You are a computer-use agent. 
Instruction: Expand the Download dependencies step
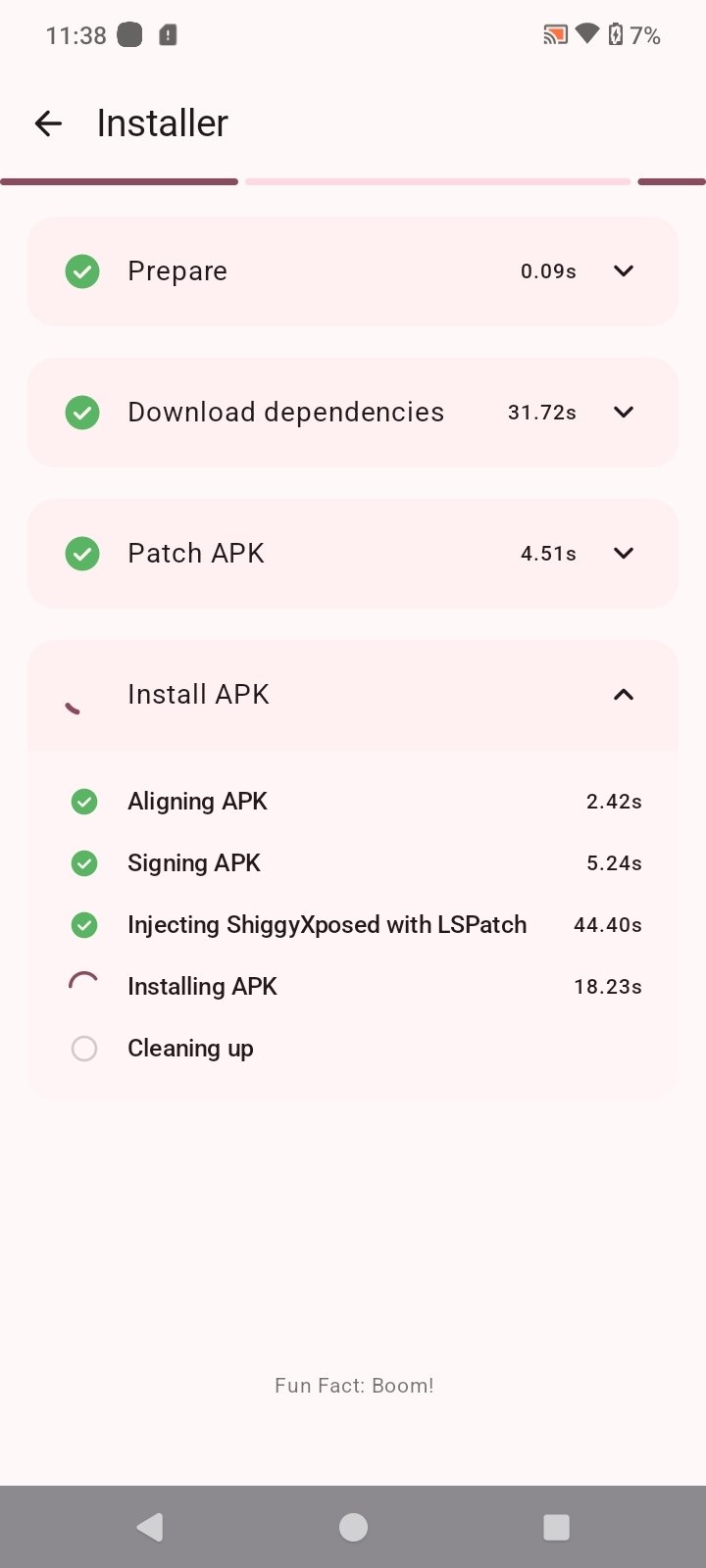point(623,413)
